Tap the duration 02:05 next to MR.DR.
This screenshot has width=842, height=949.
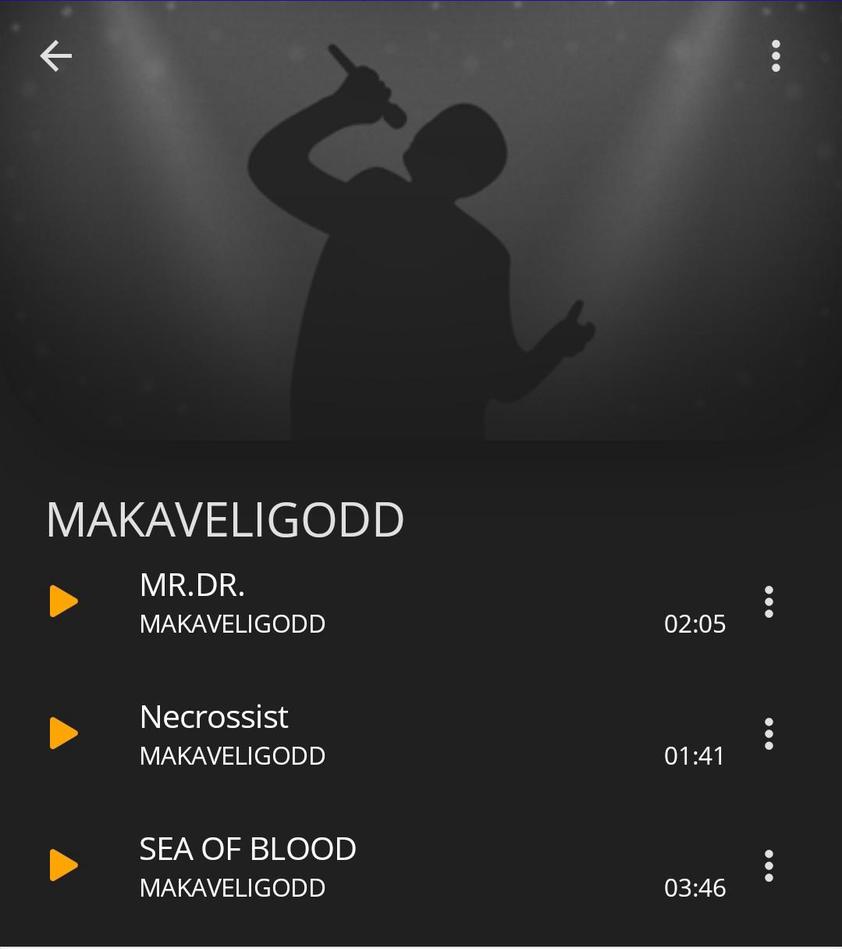(695, 623)
